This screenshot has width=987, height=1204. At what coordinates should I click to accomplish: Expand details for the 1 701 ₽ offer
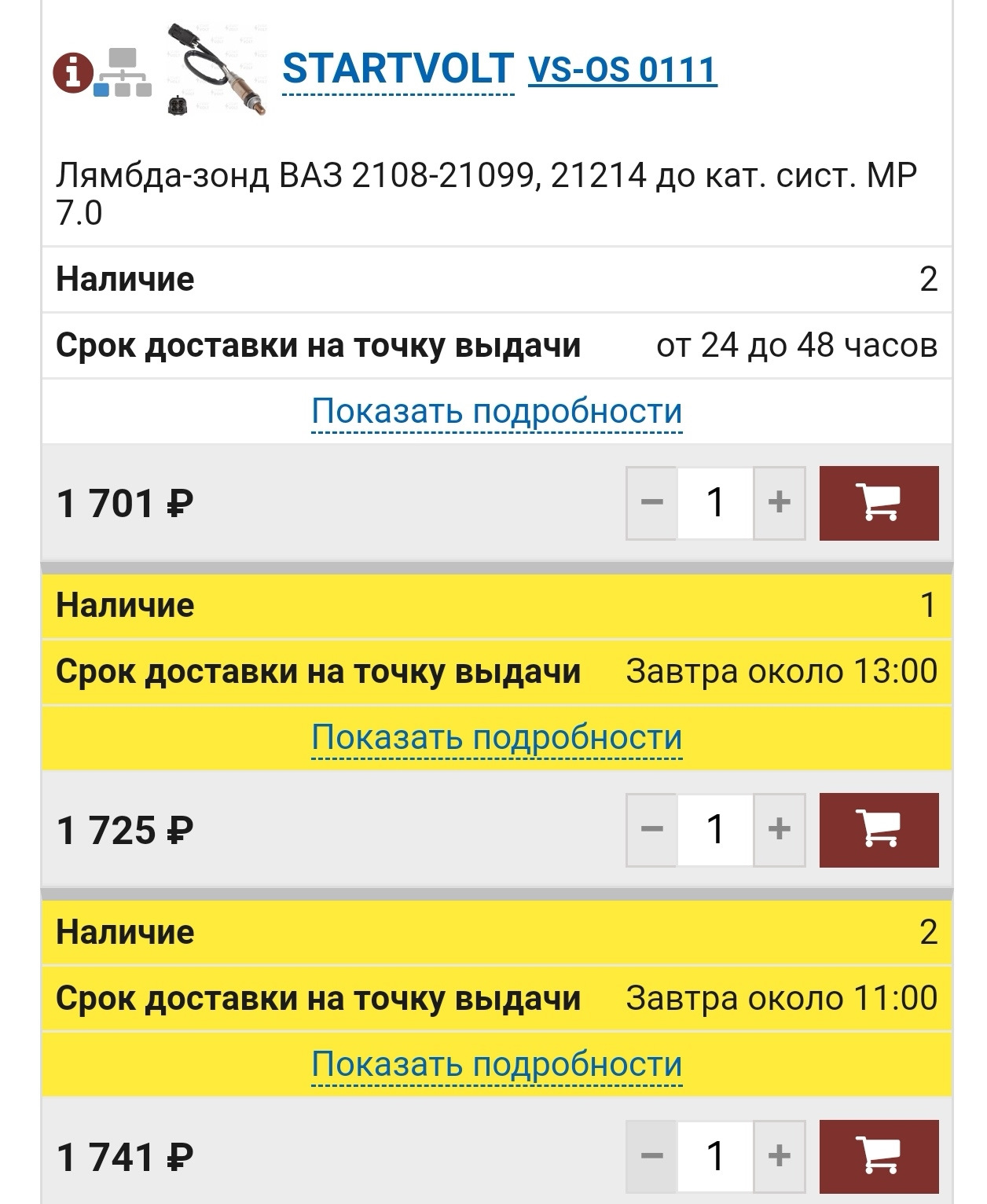coord(497,411)
